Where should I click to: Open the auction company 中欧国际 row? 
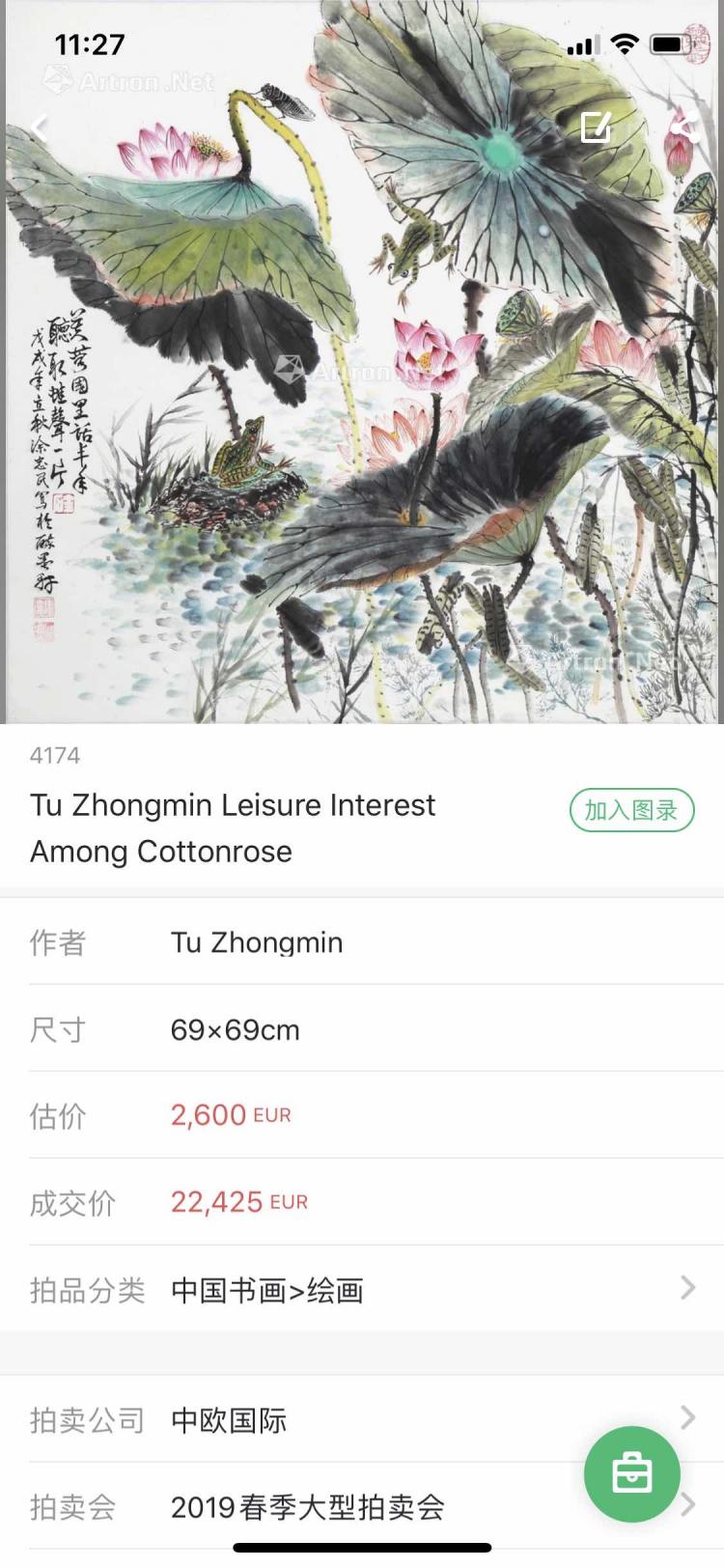click(x=362, y=1419)
